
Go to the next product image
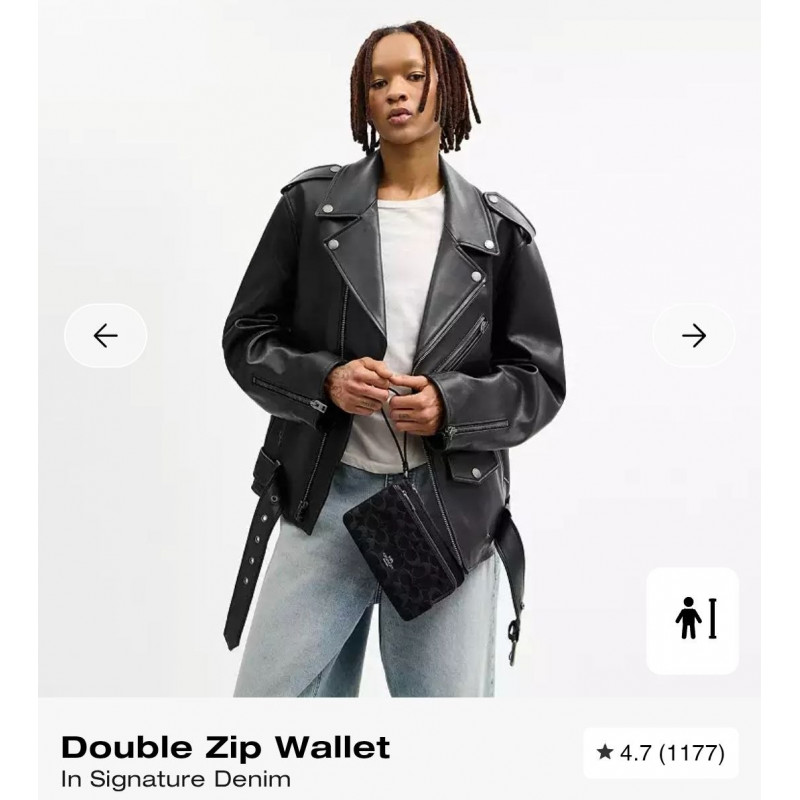693,336
